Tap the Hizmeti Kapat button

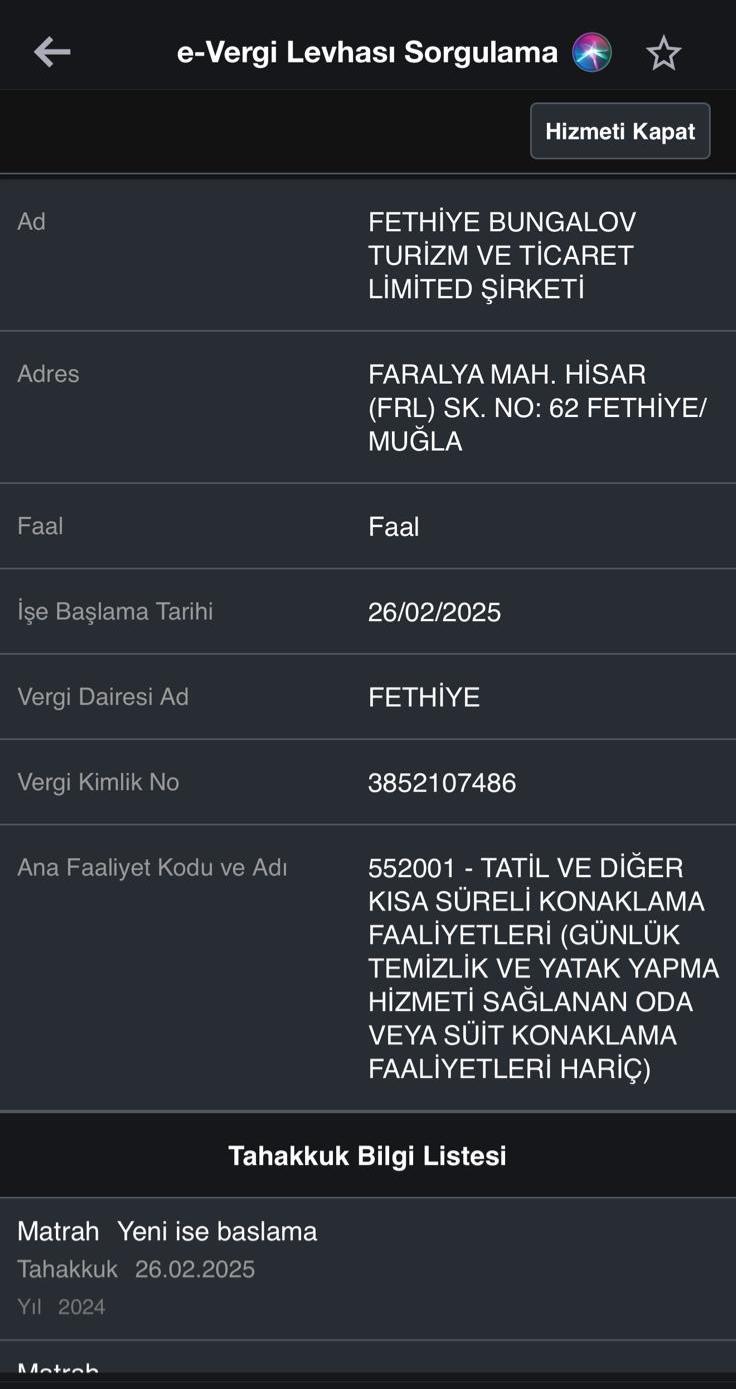pos(620,131)
